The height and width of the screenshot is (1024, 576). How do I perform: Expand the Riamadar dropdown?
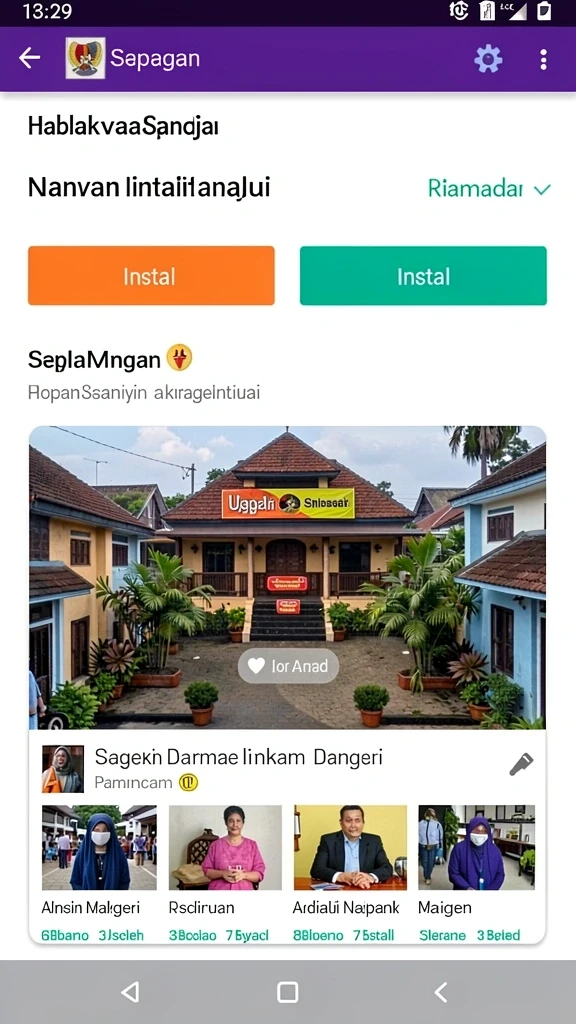click(489, 189)
